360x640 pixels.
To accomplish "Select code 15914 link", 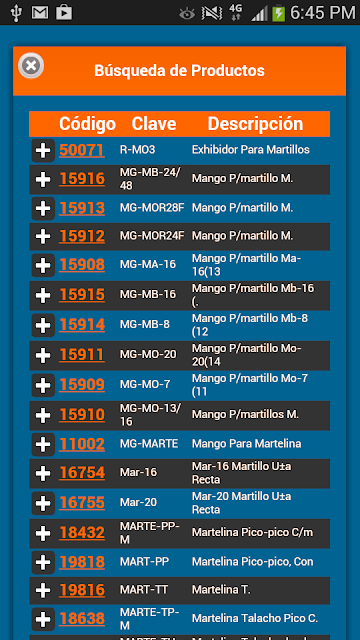I will (82, 324).
